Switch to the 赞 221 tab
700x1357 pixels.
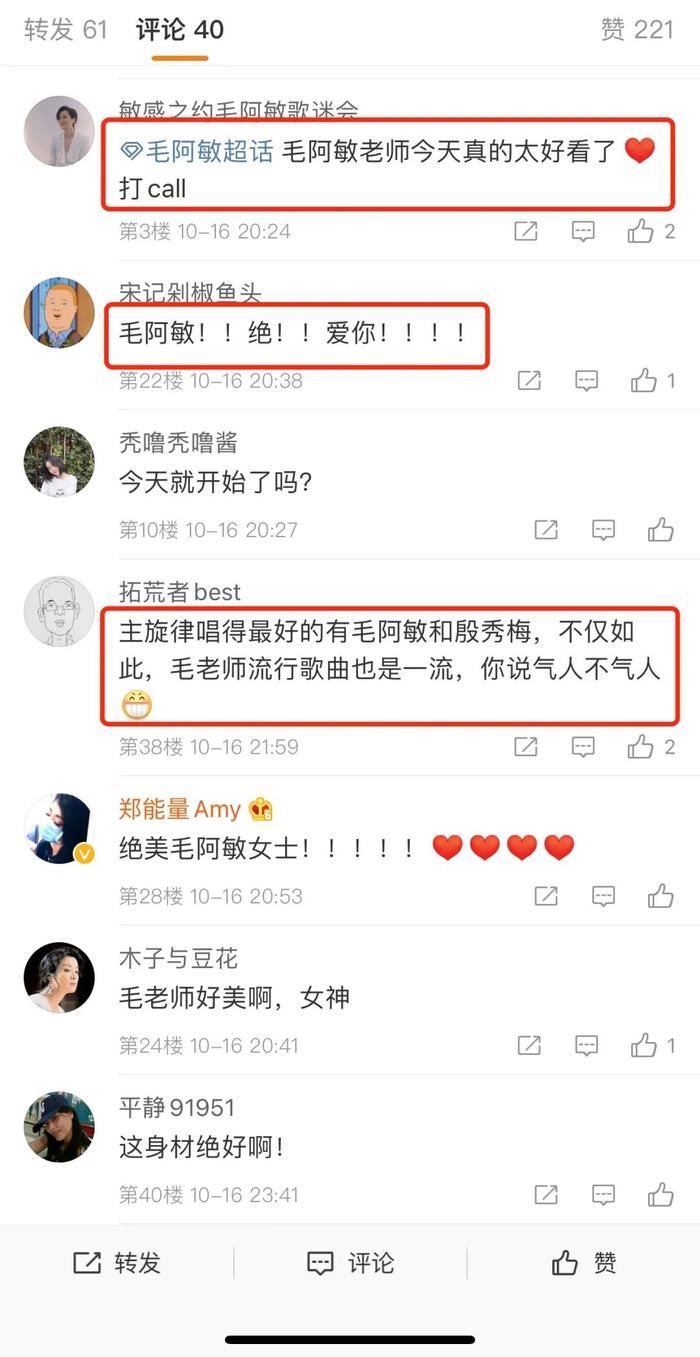pos(637,29)
